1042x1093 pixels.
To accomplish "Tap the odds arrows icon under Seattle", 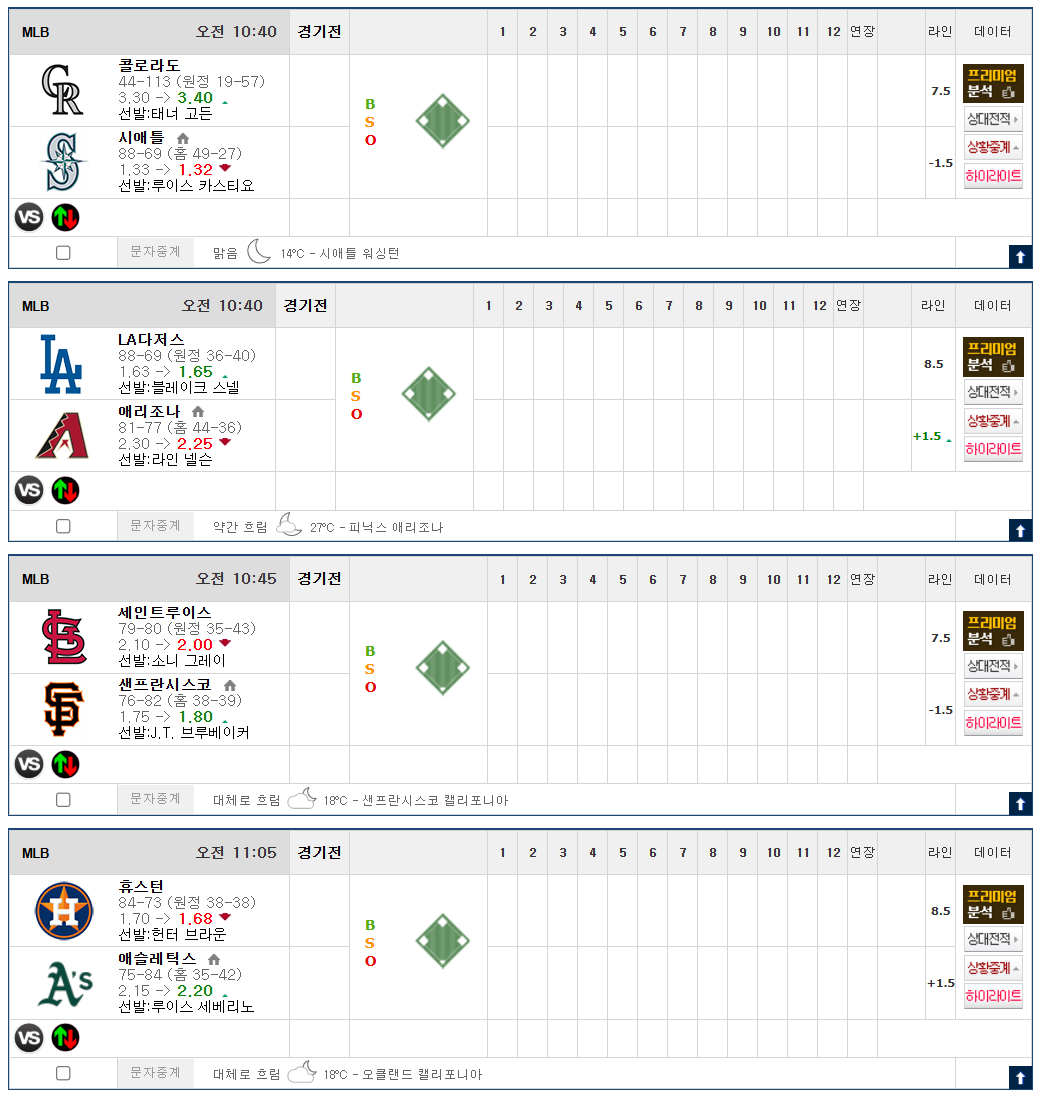I will click(x=65, y=217).
